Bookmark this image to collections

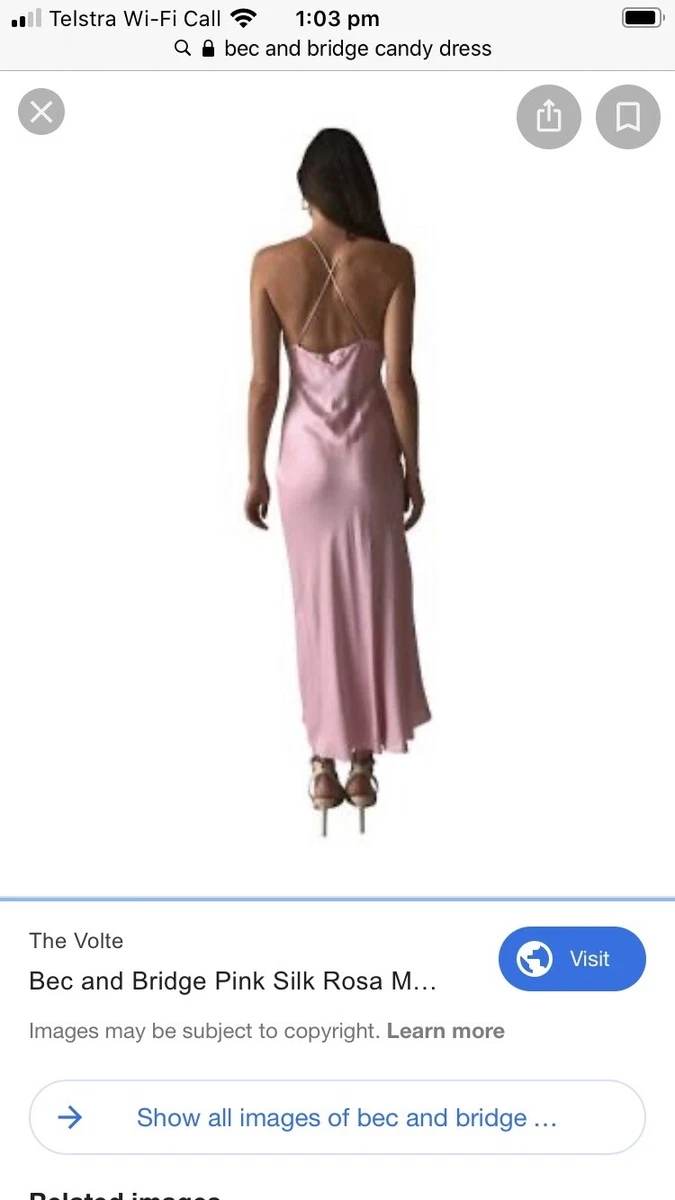627,118
